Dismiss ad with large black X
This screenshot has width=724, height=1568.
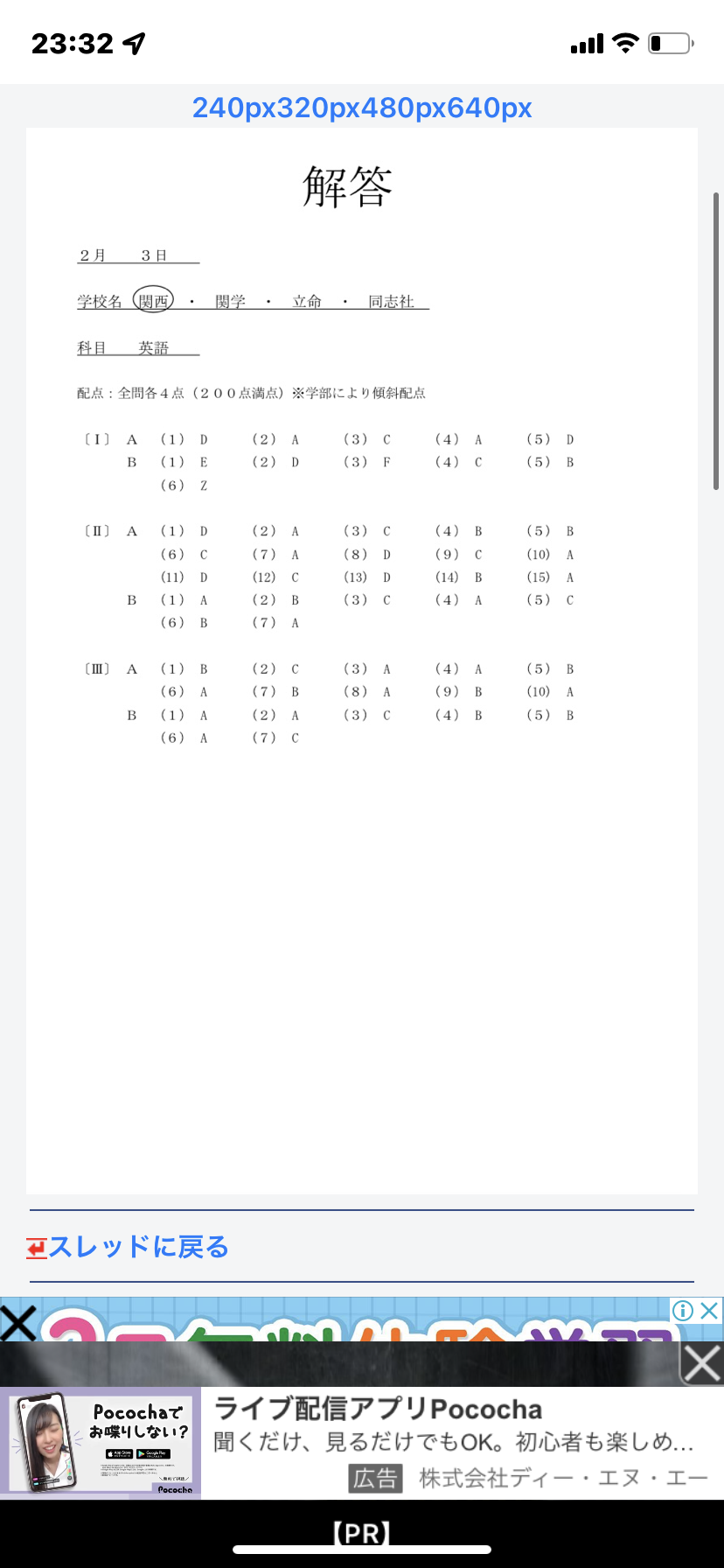17,1322
